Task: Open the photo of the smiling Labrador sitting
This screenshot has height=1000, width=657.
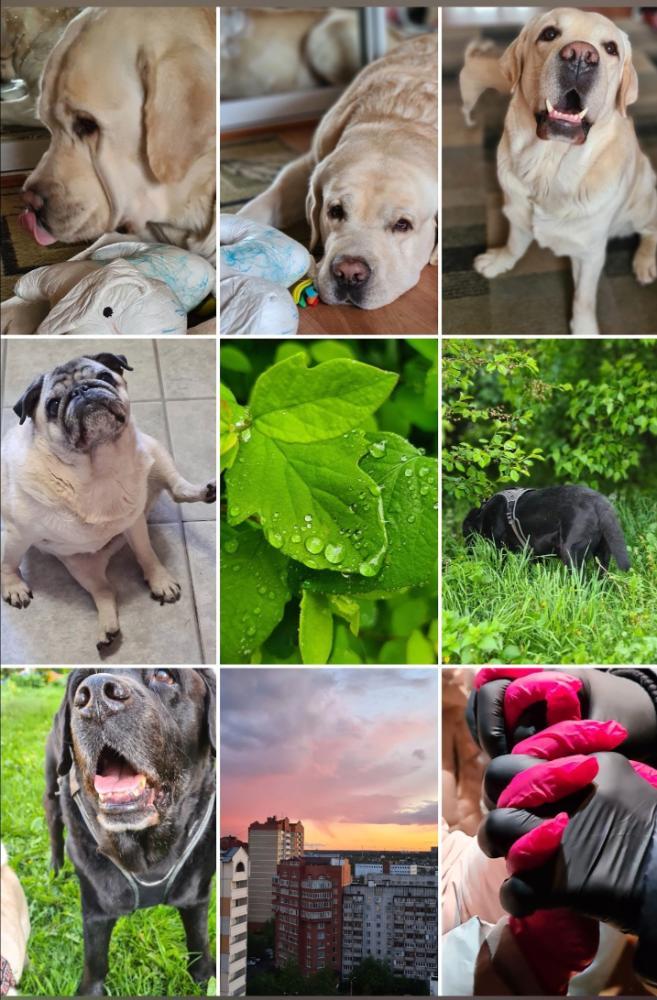Action: 549,170
